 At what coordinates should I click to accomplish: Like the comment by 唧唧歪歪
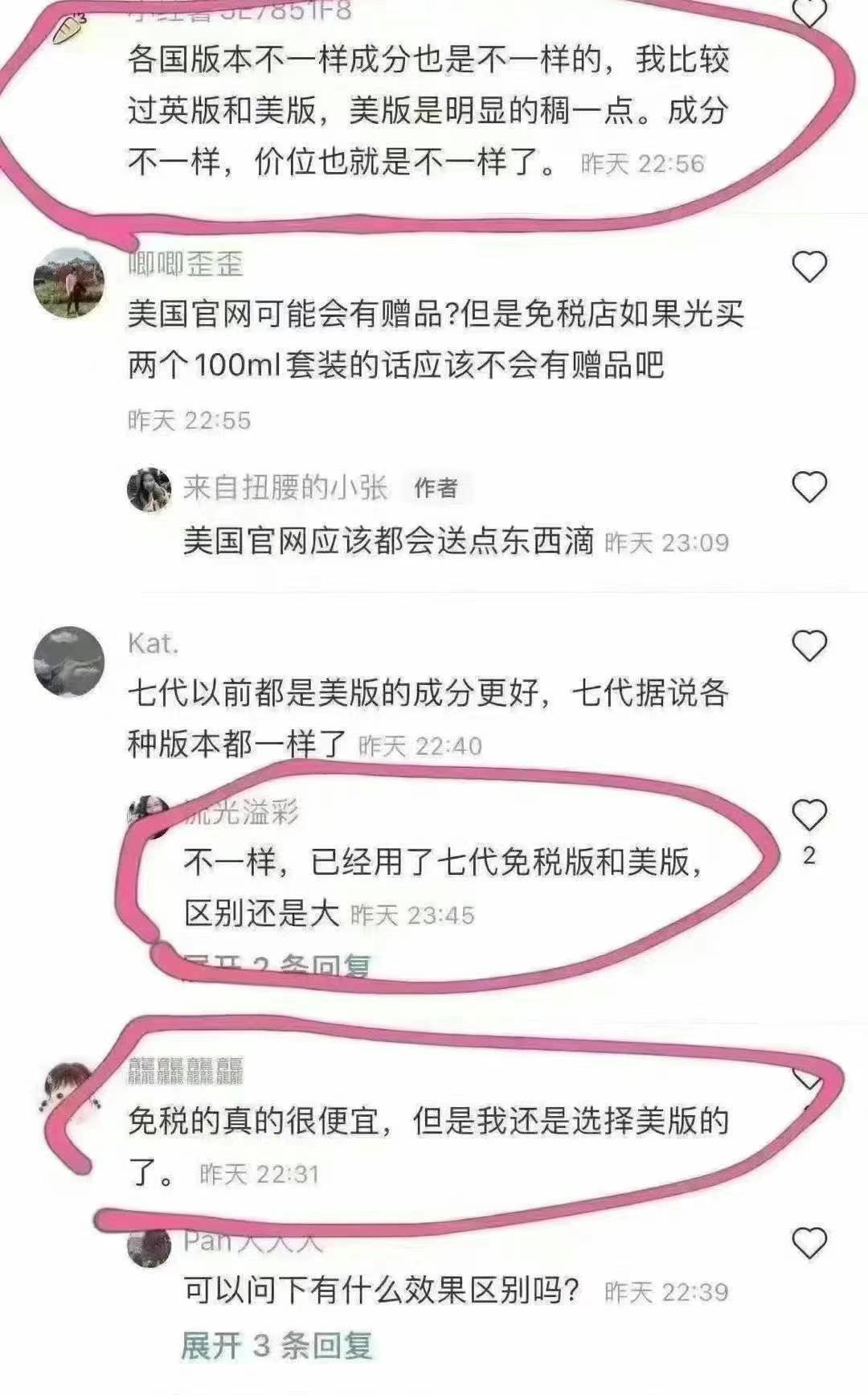click(809, 267)
